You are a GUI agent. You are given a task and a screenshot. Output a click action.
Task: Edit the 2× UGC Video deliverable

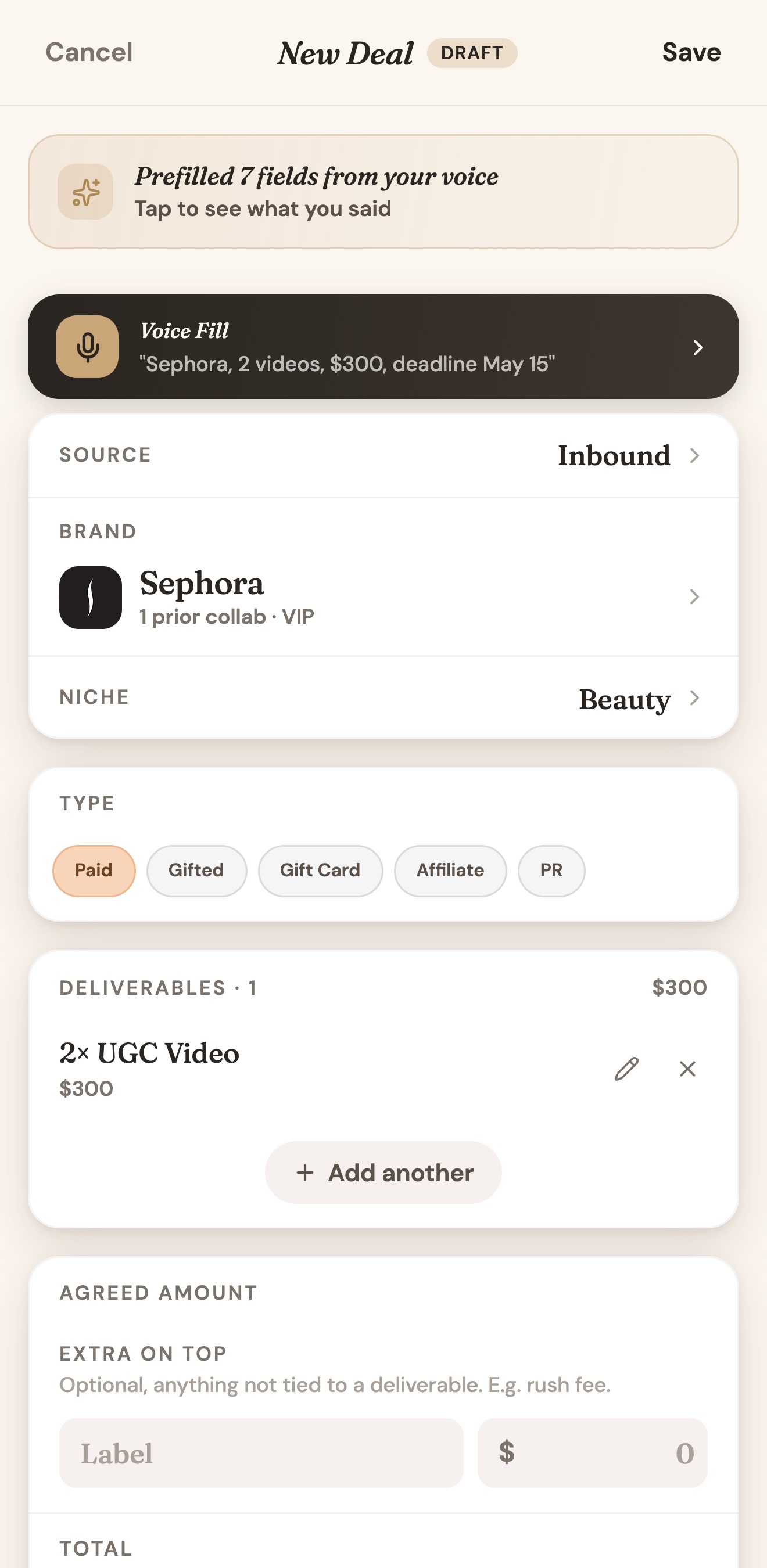pos(626,1069)
